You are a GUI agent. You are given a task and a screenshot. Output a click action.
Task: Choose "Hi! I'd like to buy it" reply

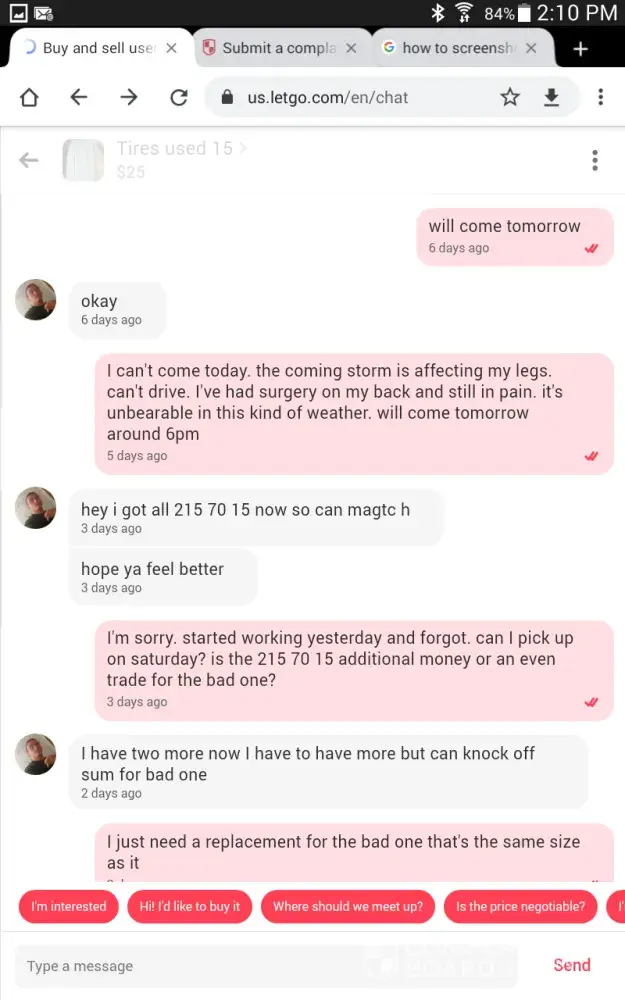pos(189,907)
